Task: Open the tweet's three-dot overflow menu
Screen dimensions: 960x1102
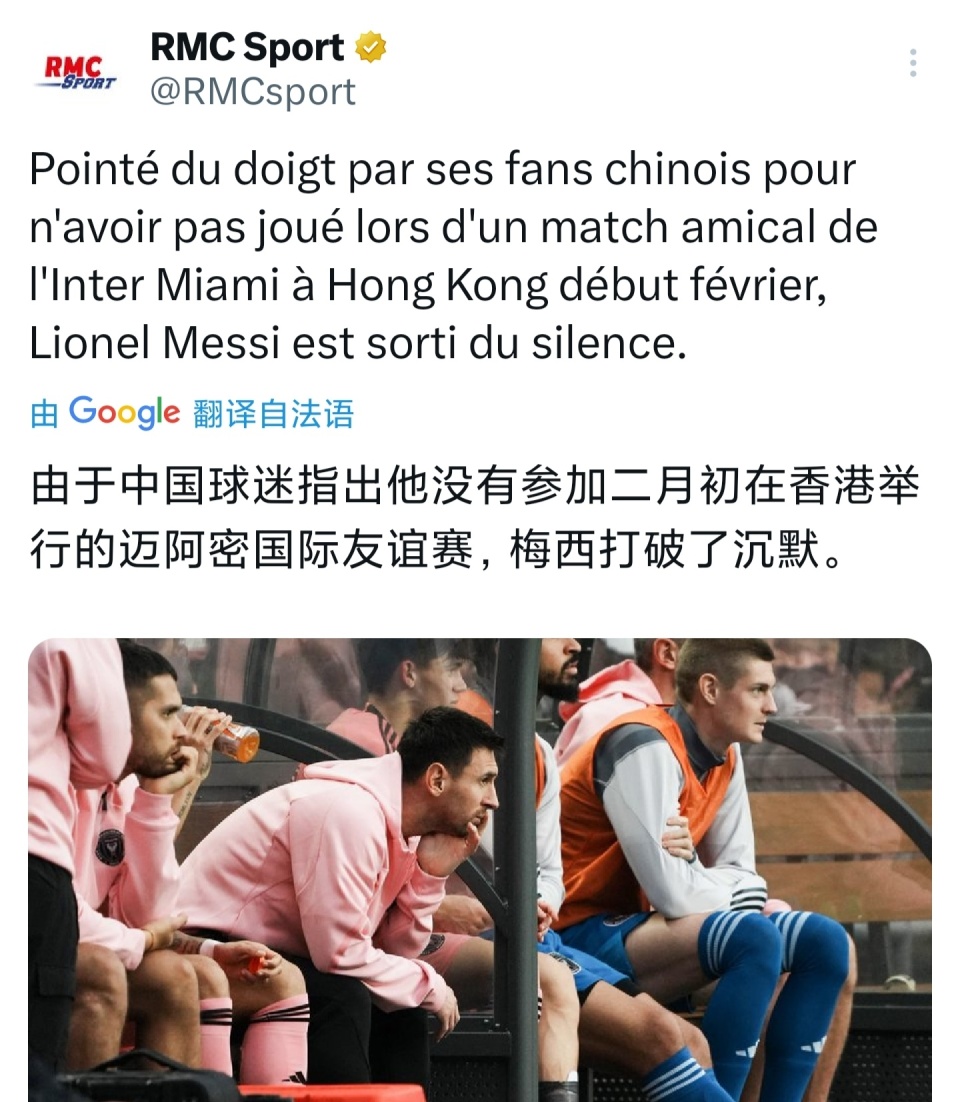Action: (912, 62)
